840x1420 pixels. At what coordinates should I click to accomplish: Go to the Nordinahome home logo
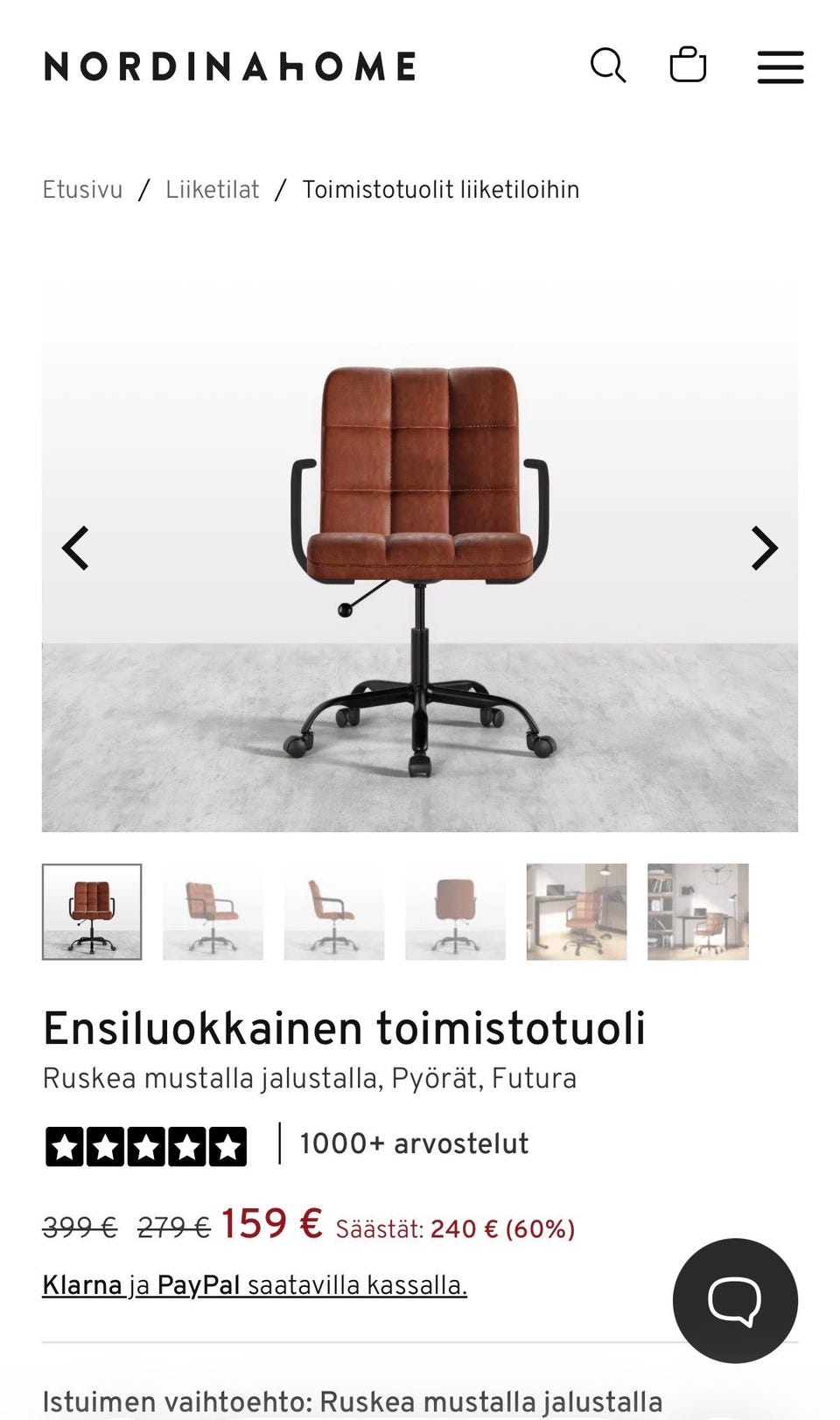coord(230,66)
